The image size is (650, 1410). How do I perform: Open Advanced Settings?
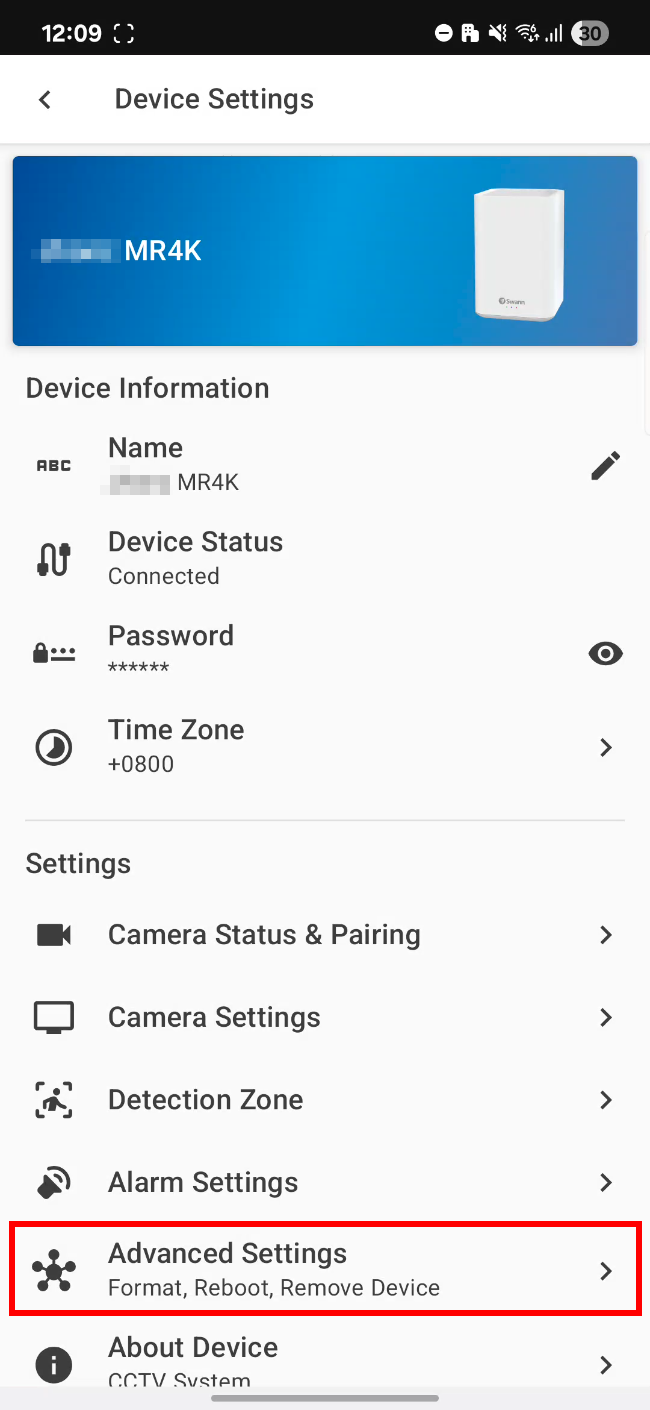click(x=325, y=1269)
